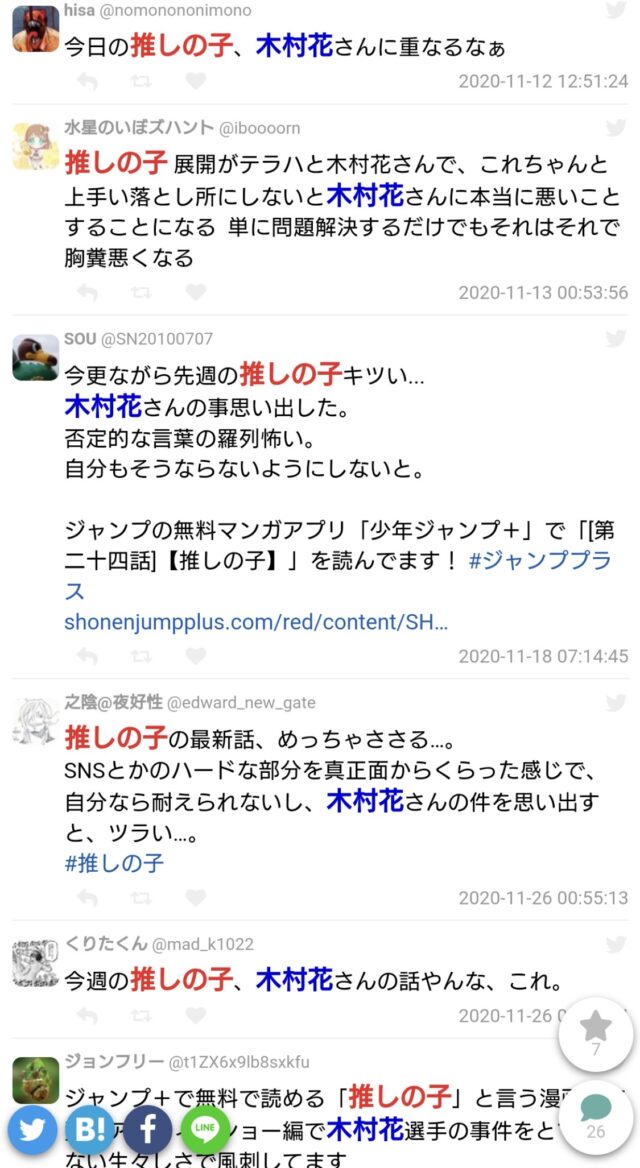This screenshot has width=640, height=1168.
Task: Like the tweet by 之陰@夜好性
Action: point(196,897)
